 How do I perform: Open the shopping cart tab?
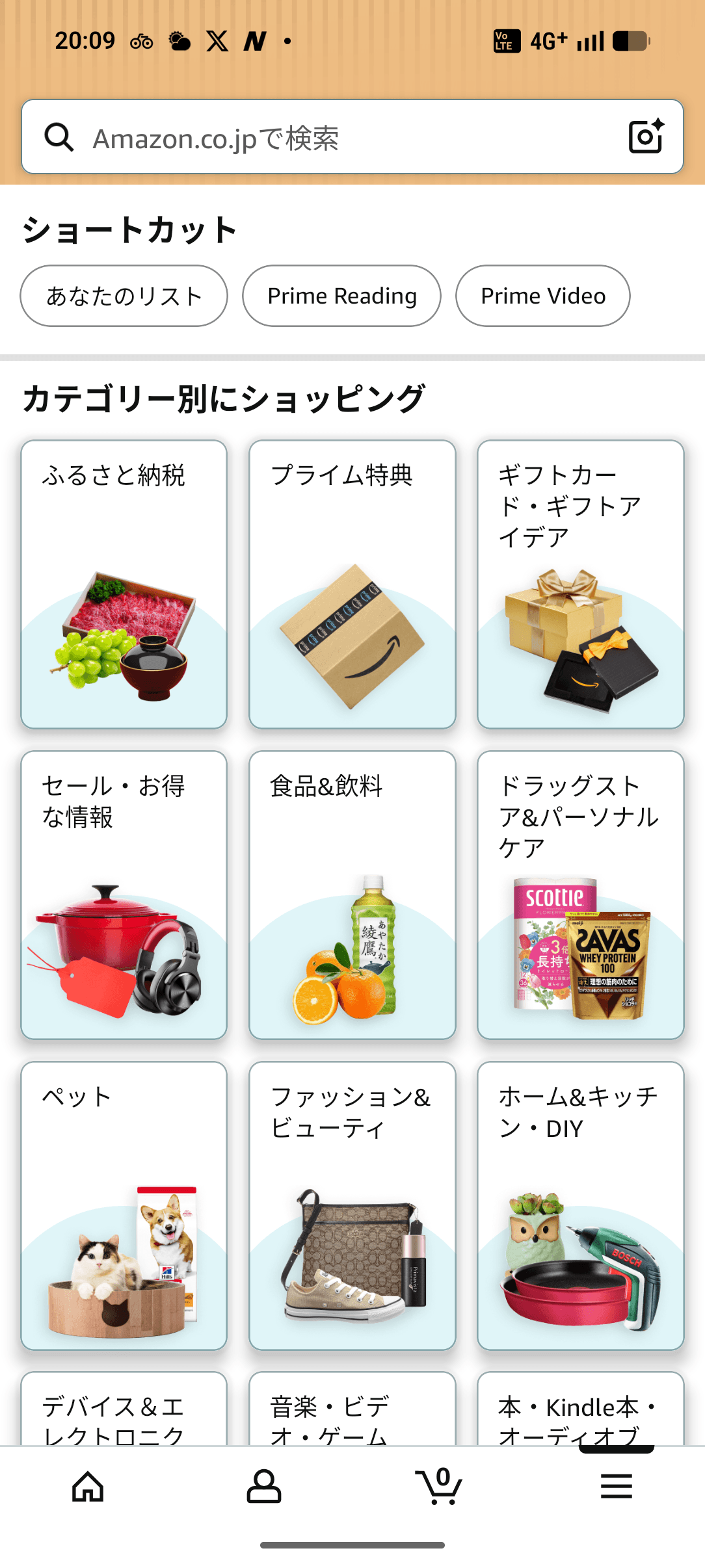440,1486
